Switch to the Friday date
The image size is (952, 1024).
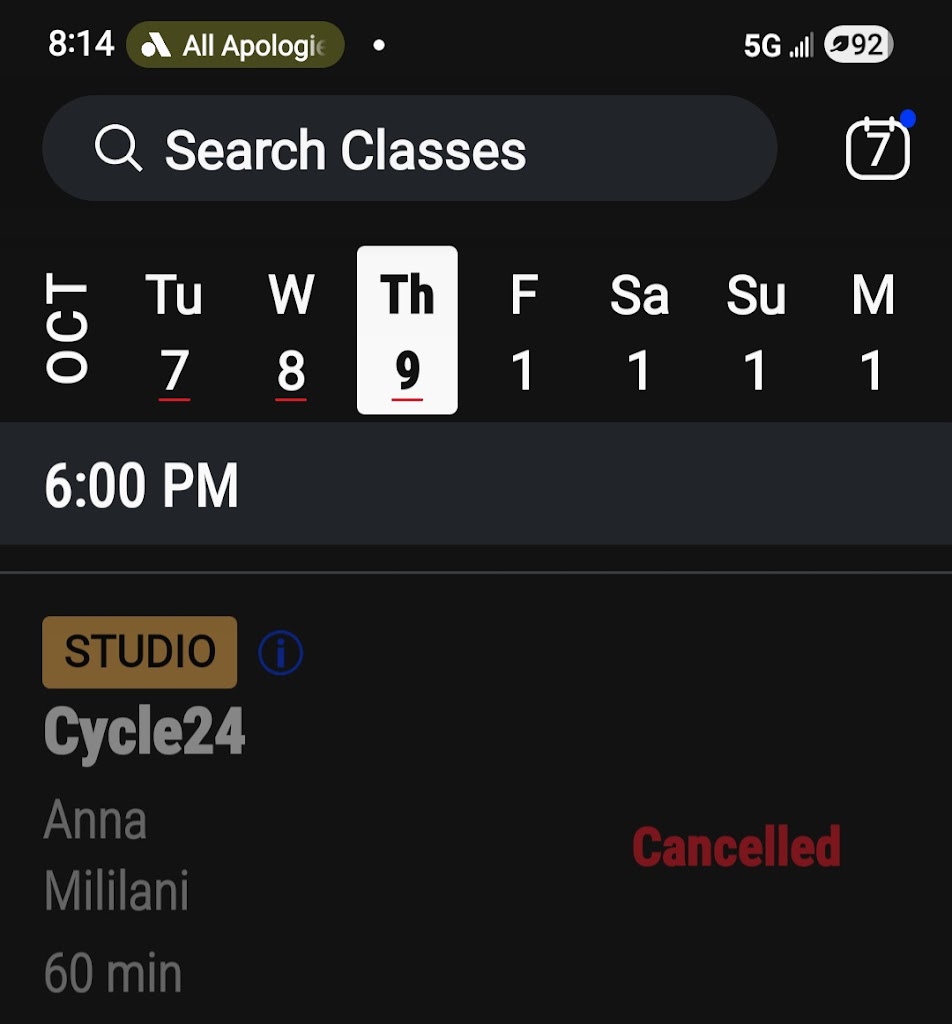523,331
